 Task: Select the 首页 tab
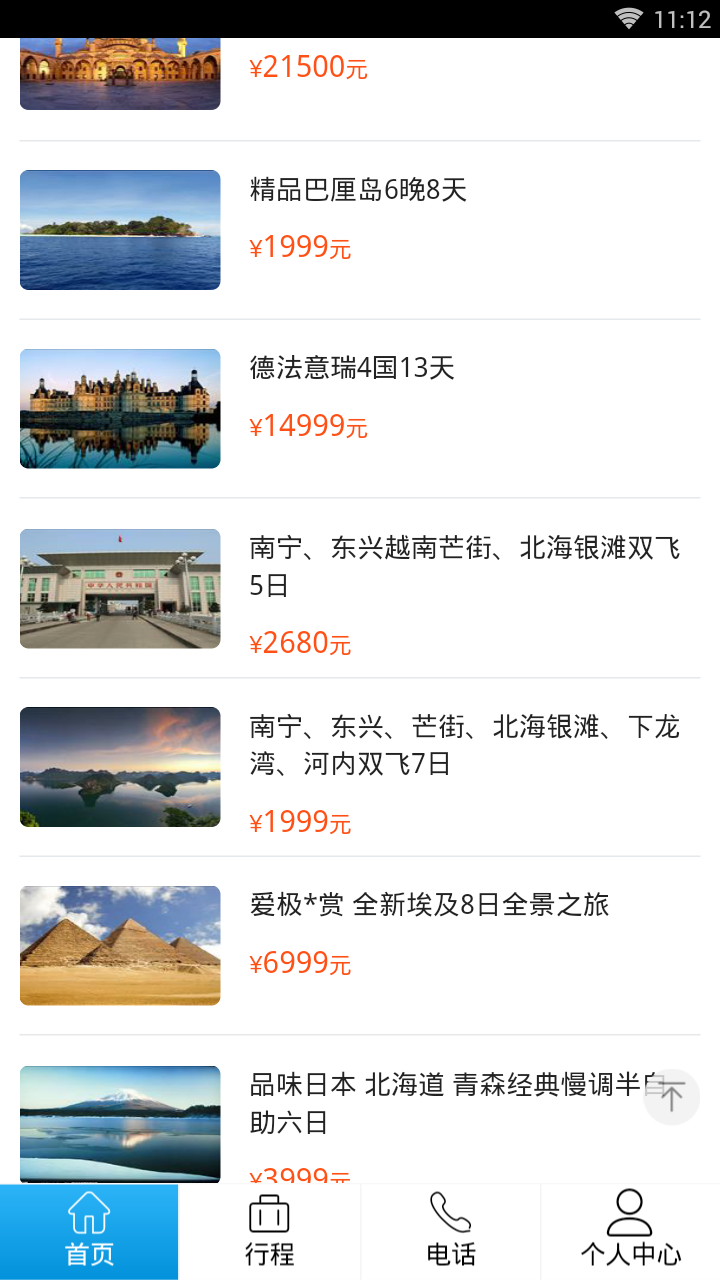click(89, 1232)
